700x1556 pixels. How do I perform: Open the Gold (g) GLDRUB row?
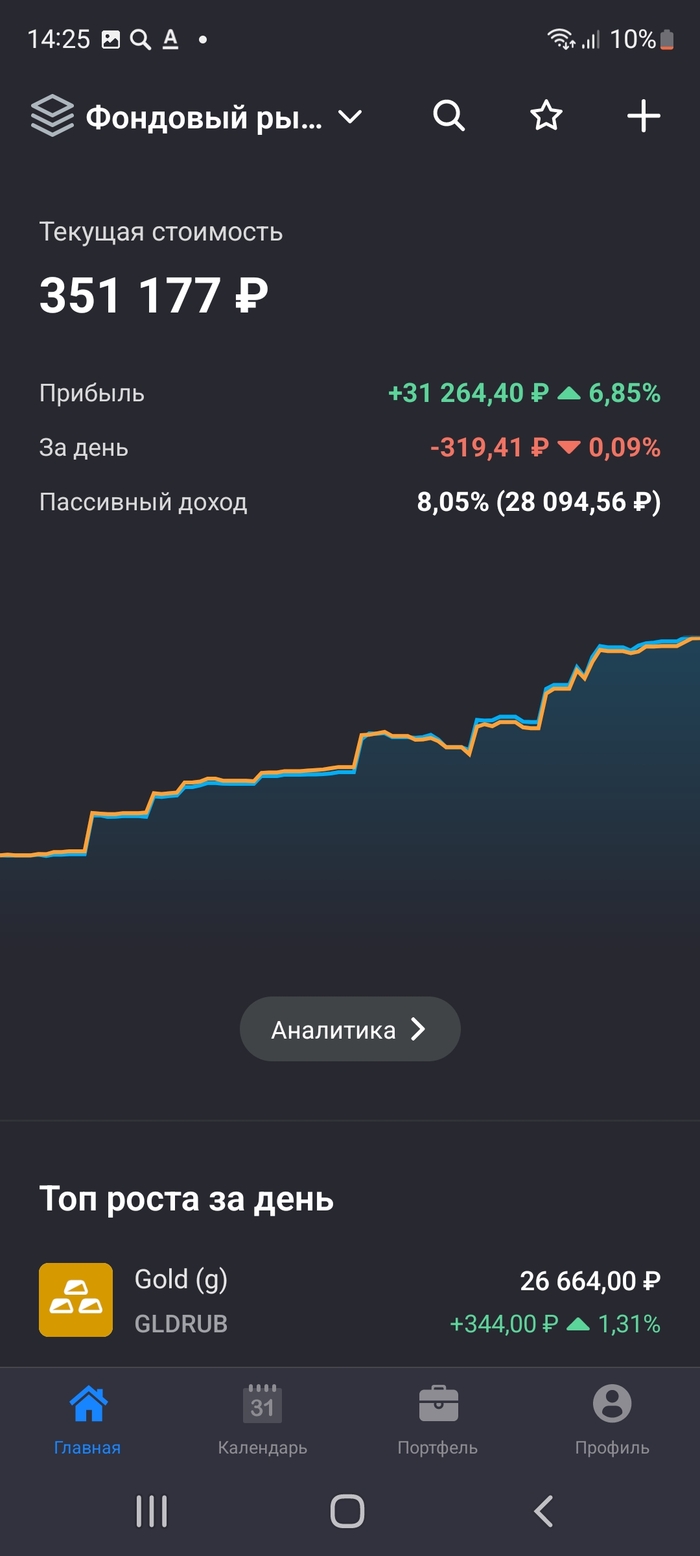coord(350,1300)
